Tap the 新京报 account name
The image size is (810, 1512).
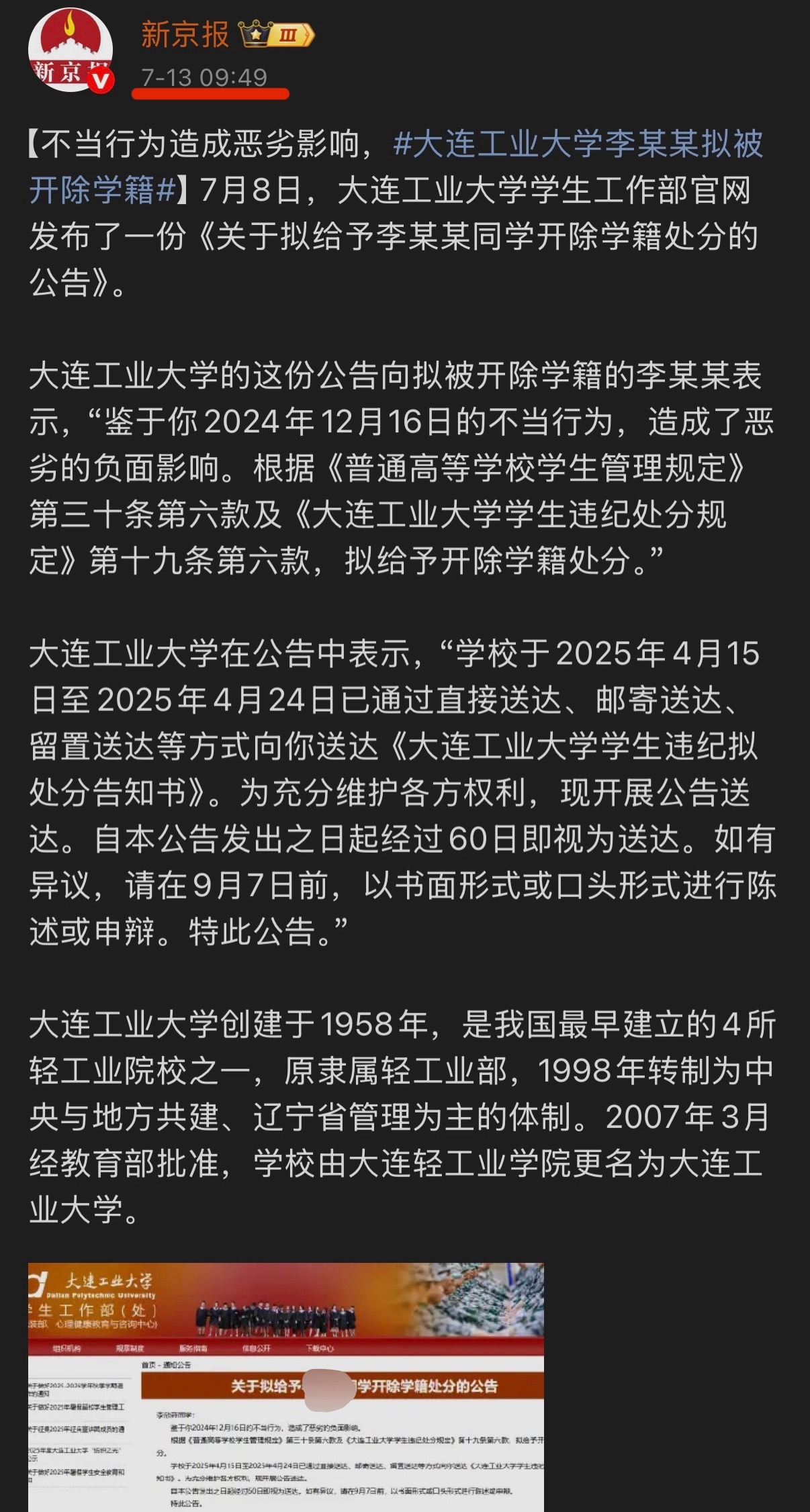pos(185,34)
